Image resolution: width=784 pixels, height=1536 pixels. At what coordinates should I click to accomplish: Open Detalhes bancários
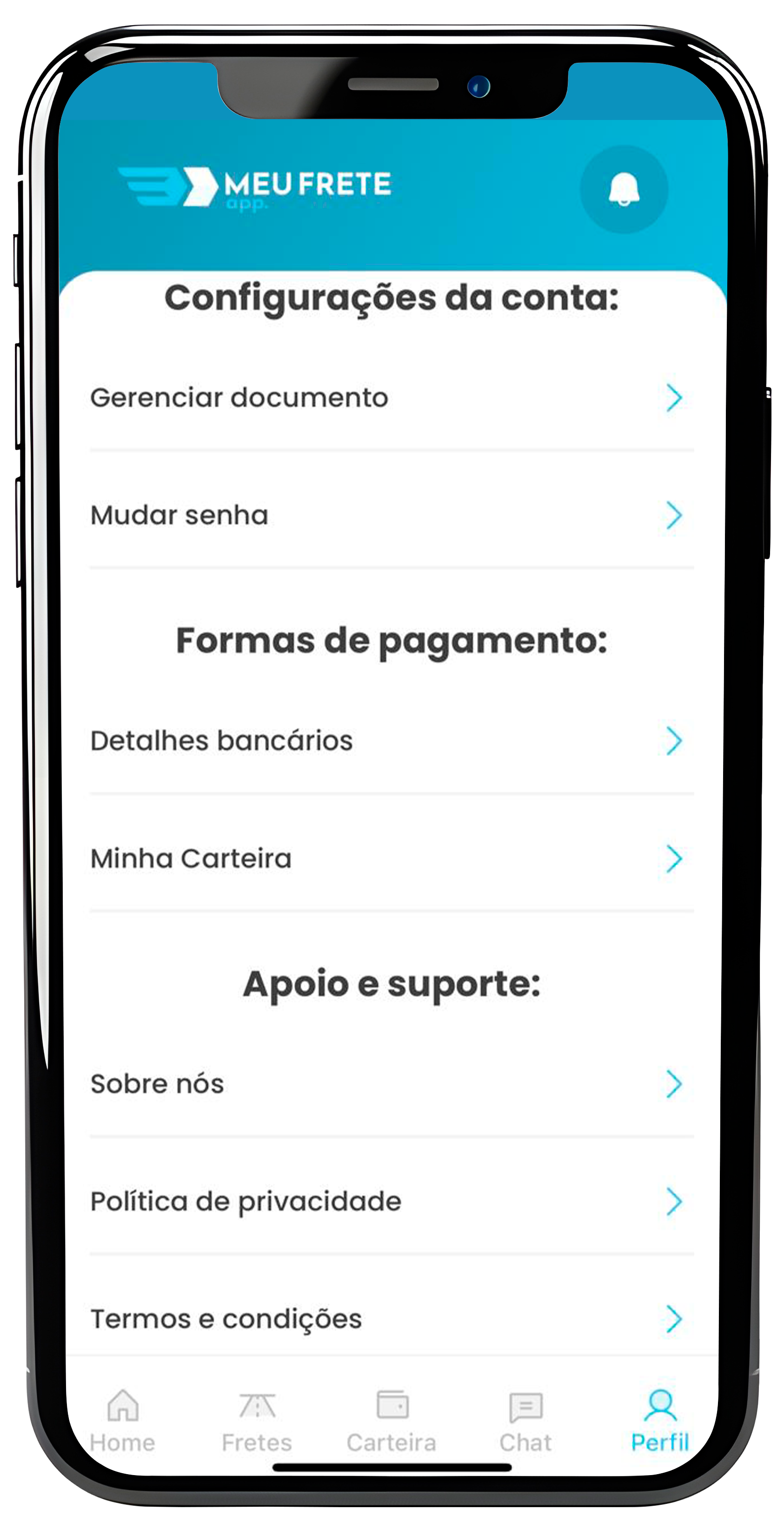pyautogui.click(x=391, y=741)
